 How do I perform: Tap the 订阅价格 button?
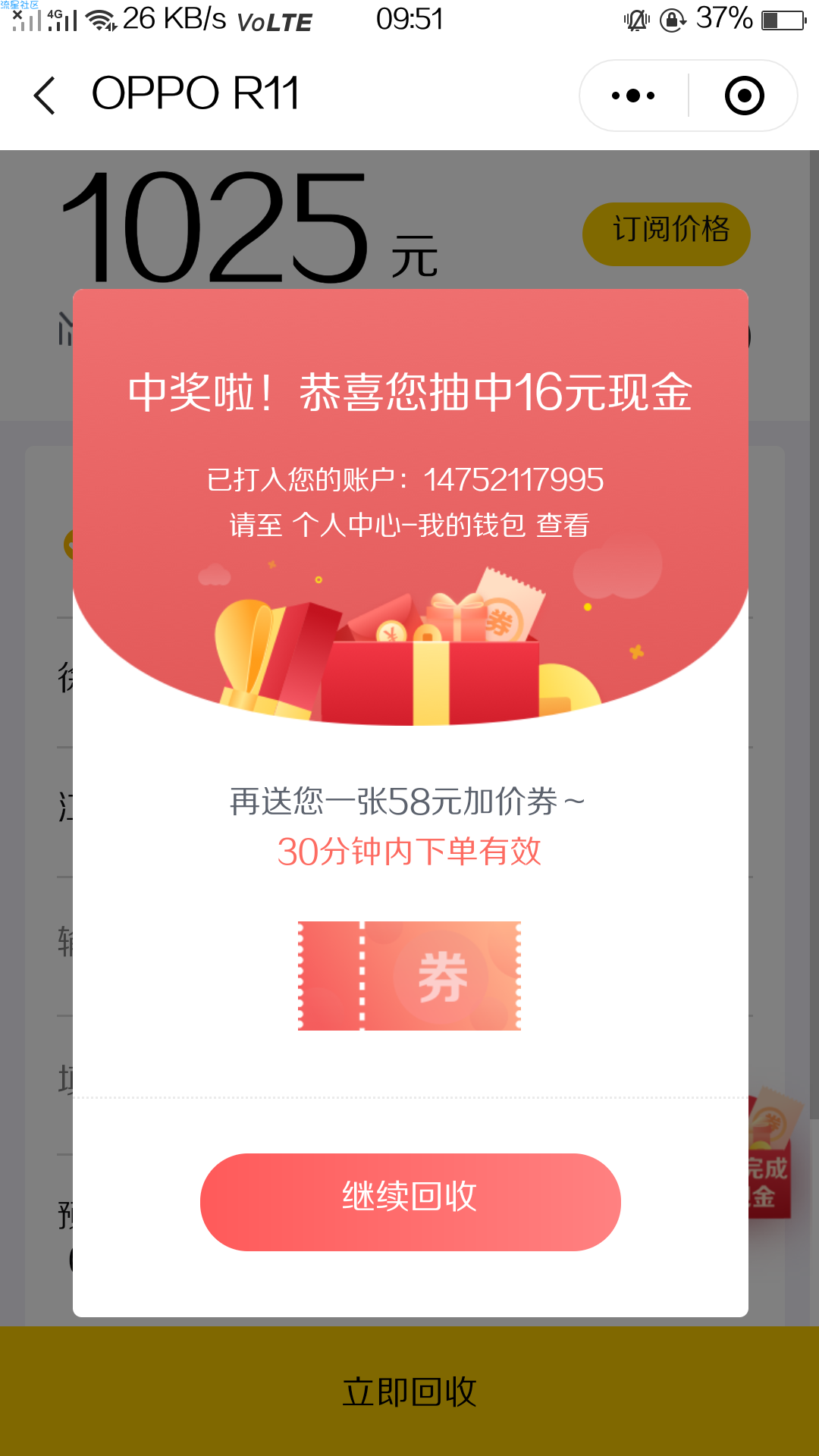pos(666,234)
